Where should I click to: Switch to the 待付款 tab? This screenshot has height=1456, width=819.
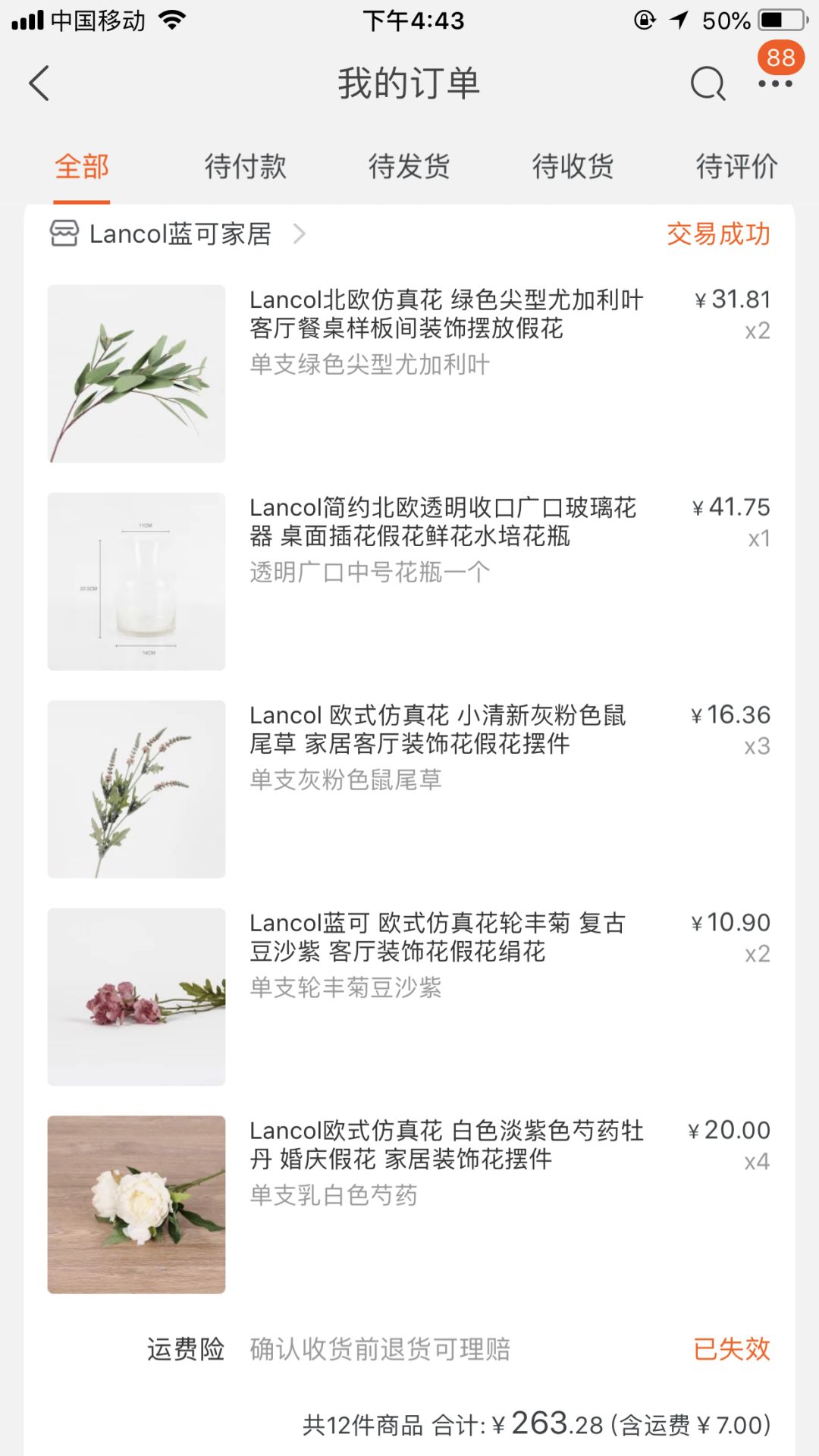coord(245,166)
